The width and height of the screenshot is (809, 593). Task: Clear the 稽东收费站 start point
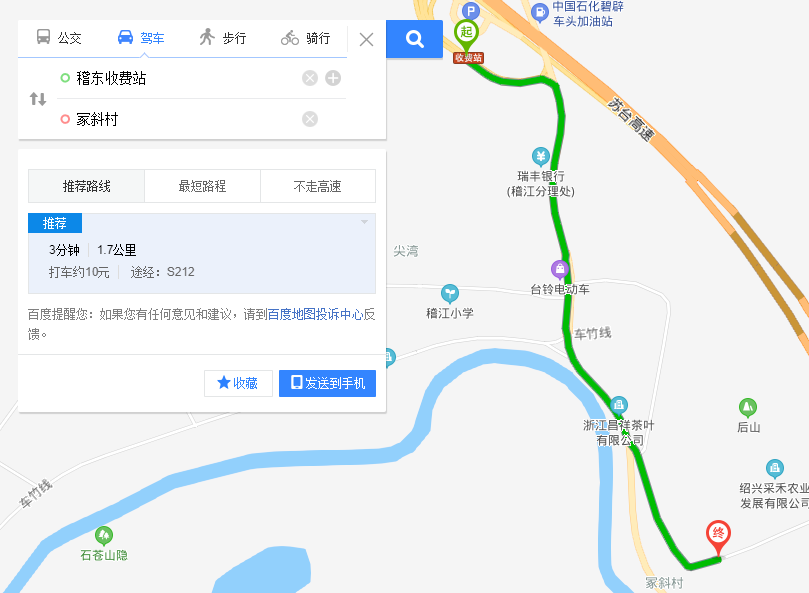pyautogui.click(x=310, y=78)
